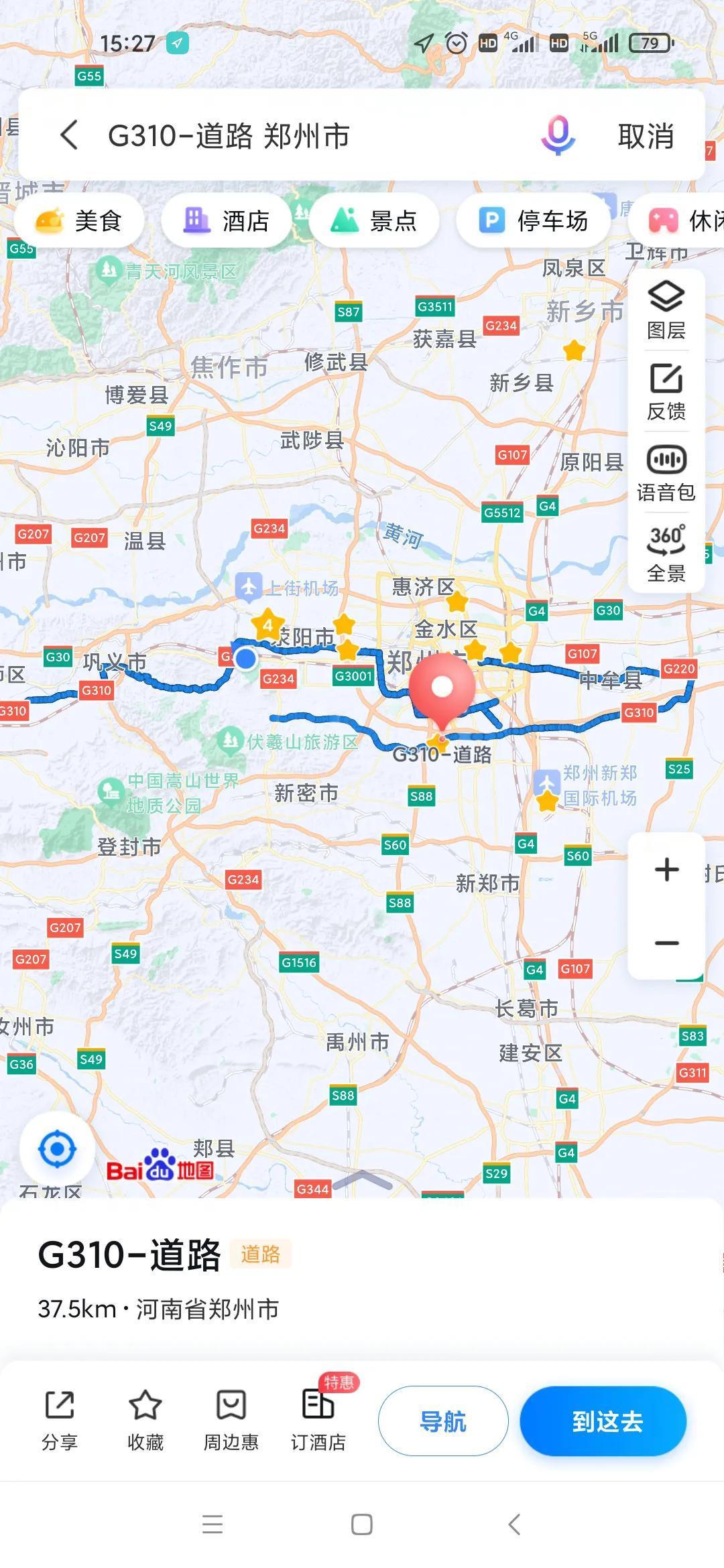Open the 图层 map layers panel
This screenshot has width=724, height=1568.
coord(666,310)
